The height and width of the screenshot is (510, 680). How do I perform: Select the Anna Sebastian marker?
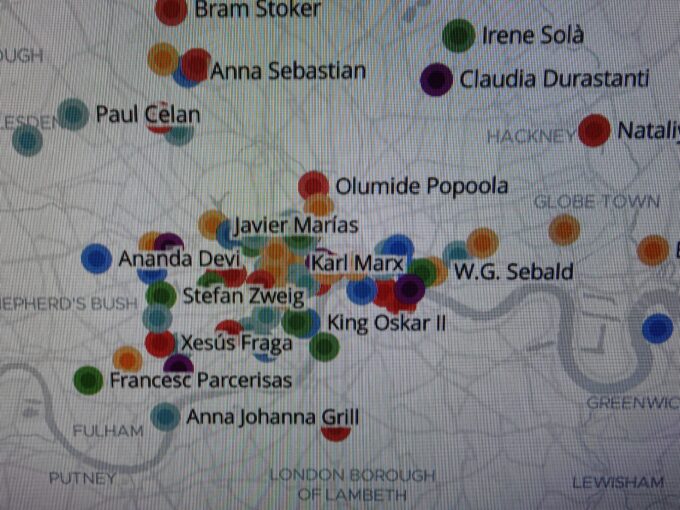[196, 65]
